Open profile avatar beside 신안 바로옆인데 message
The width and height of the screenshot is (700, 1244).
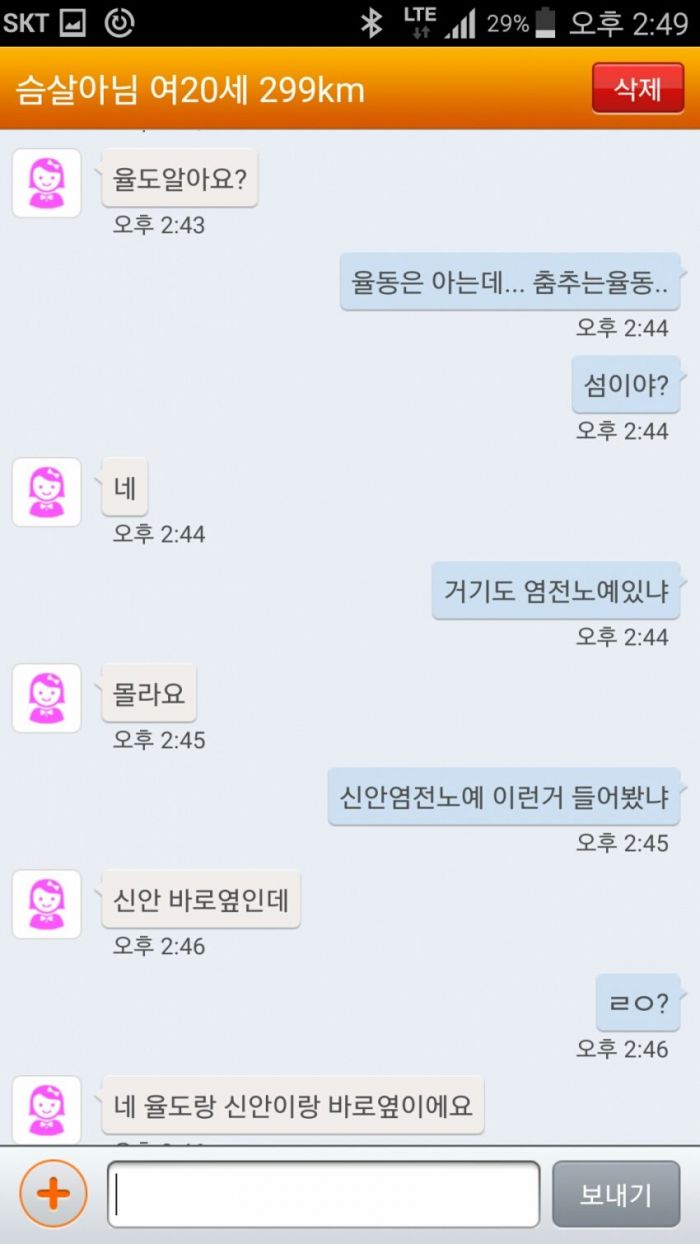coord(46,904)
